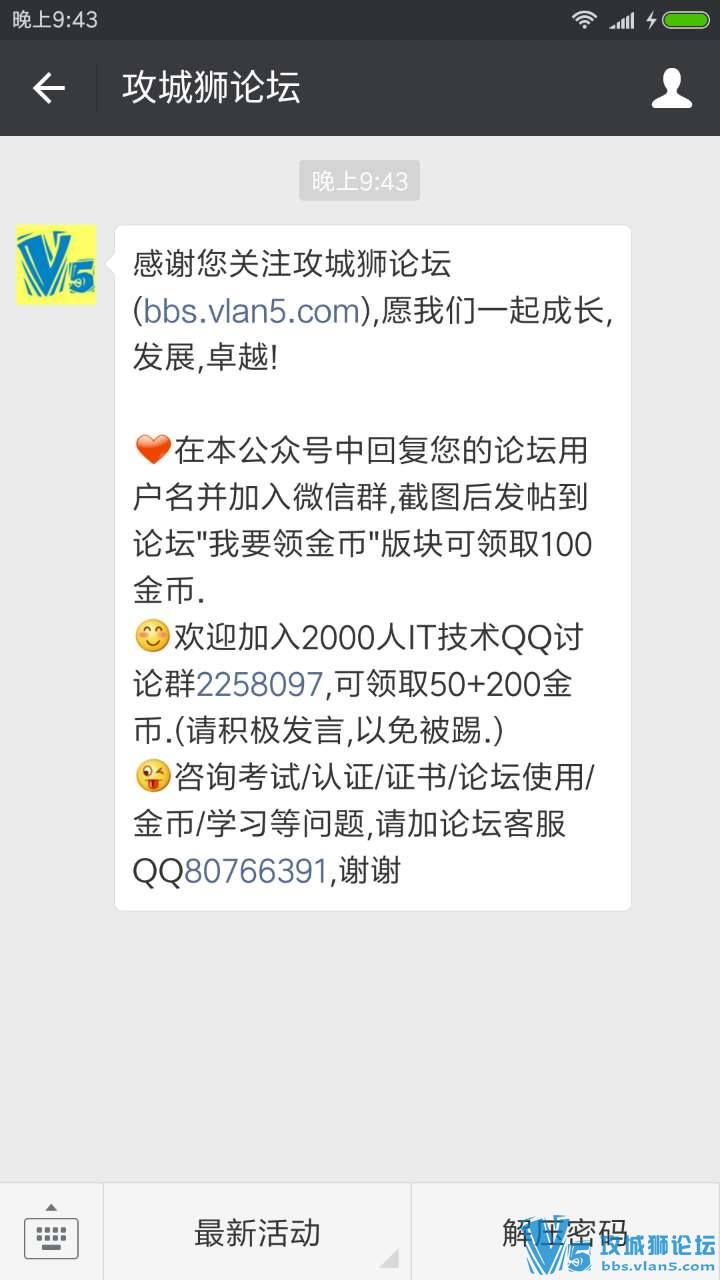Open the 最新活动 menu
The image size is (720, 1280).
pyautogui.click(x=257, y=1232)
